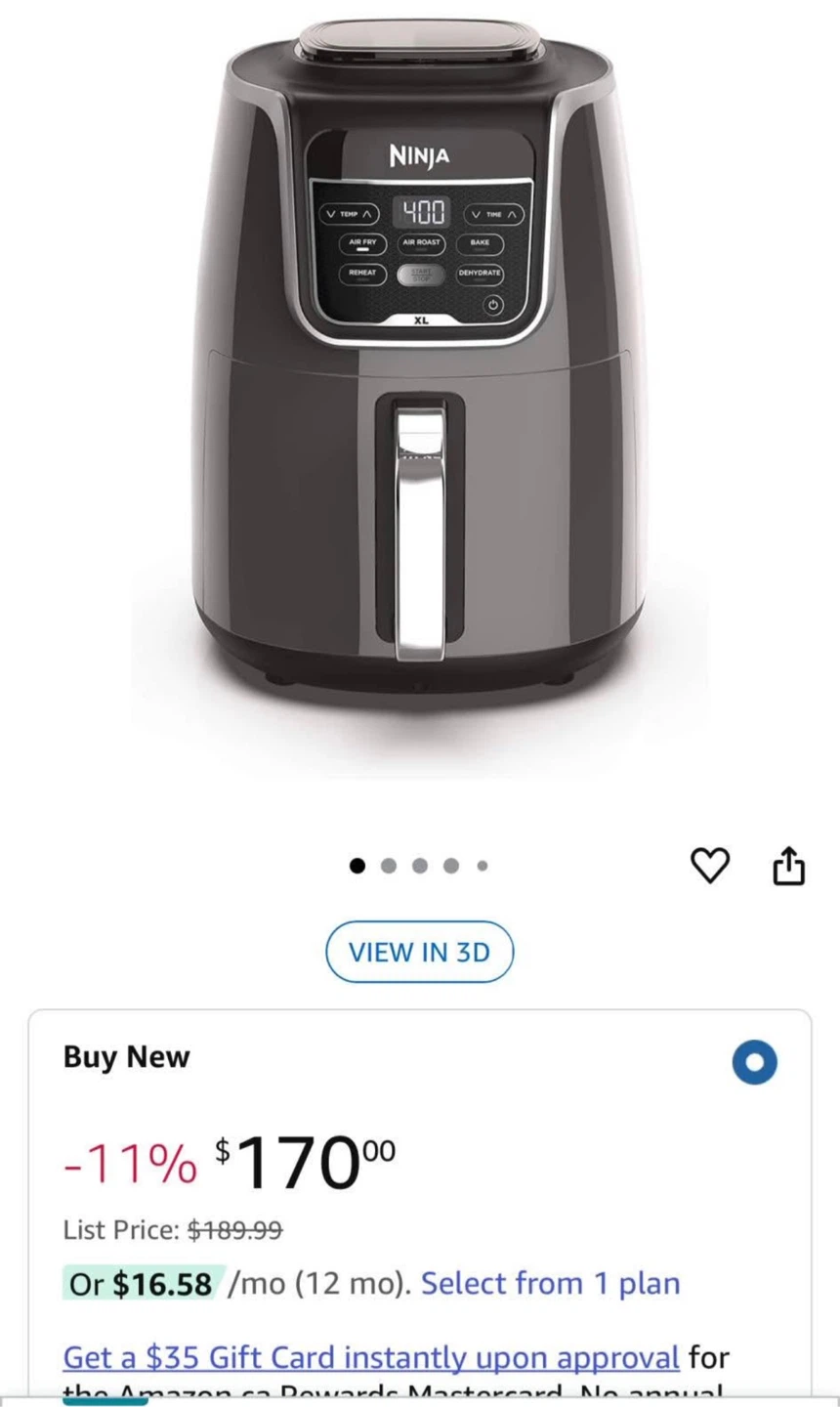The height and width of the screenshot is (1407, 840).
Task: Jump to the second carousel image dot
Action: tap(389, 866)
